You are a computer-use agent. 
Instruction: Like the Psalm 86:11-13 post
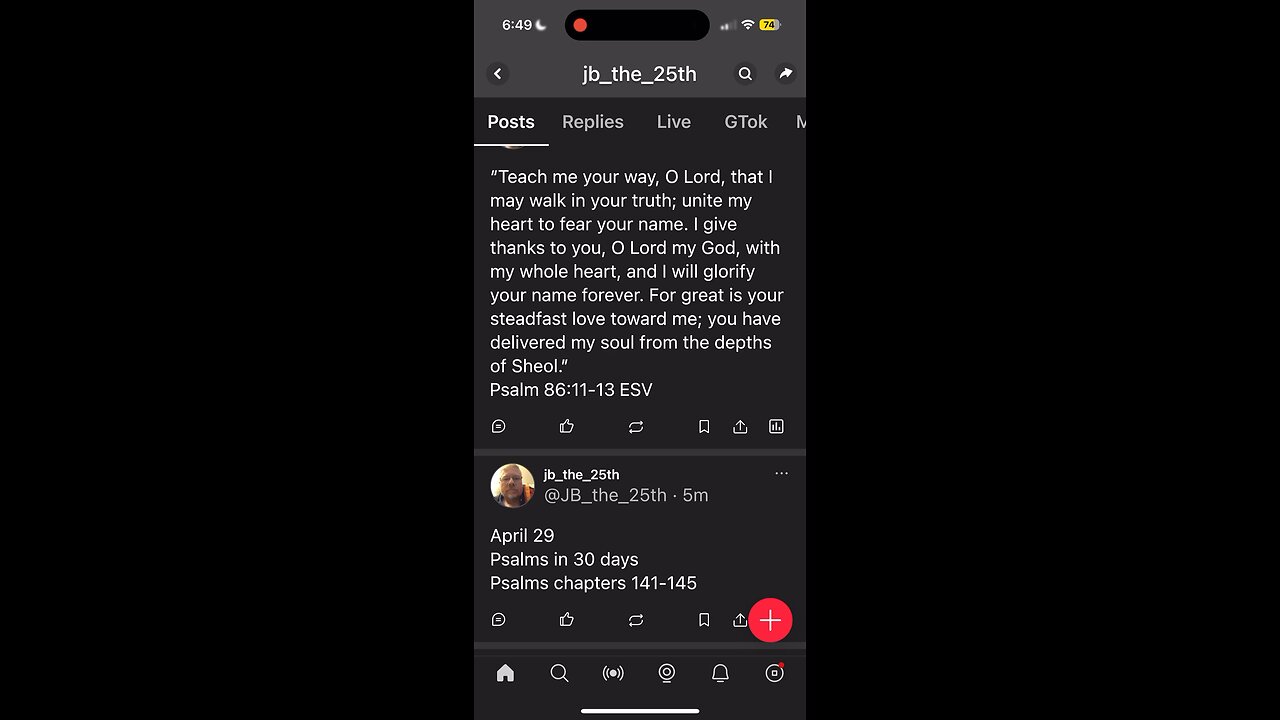[567, 427]
